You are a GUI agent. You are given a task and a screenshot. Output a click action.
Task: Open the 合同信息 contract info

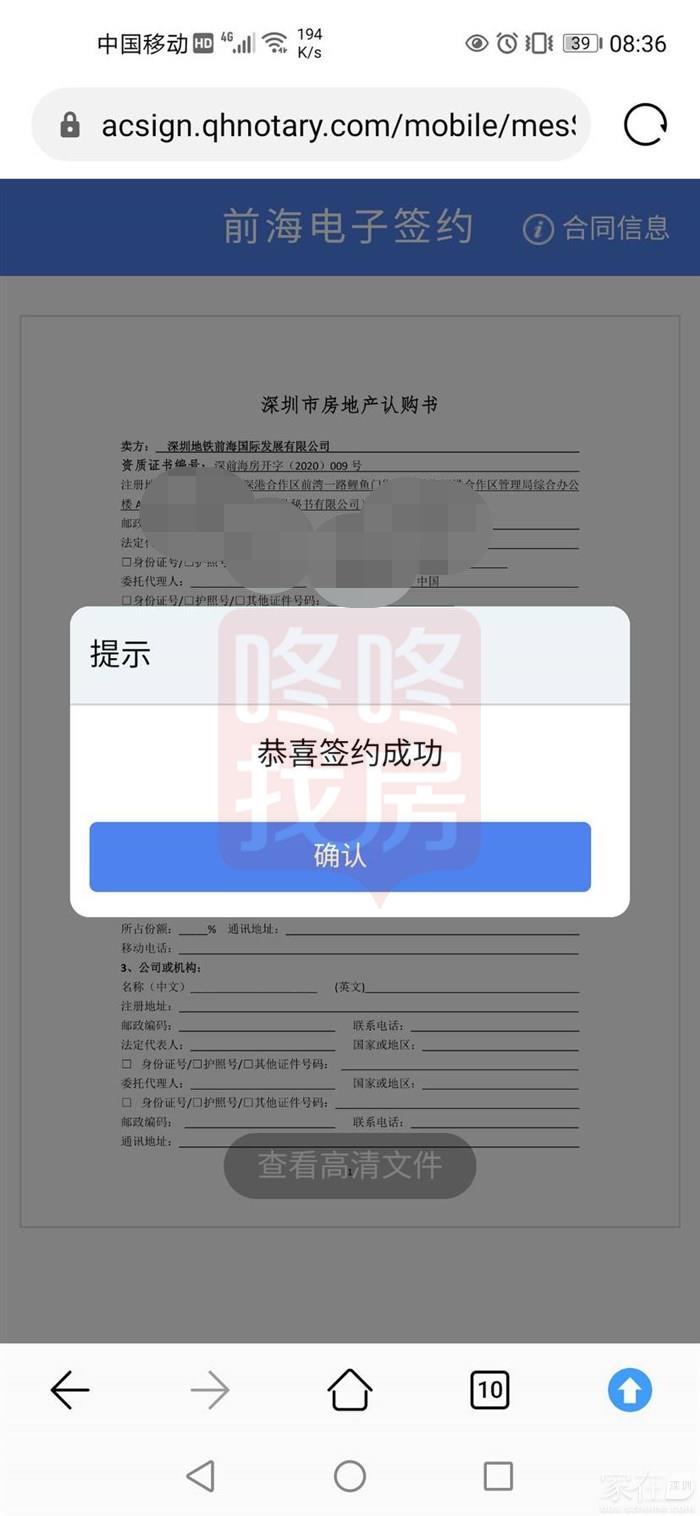[596, 228]
